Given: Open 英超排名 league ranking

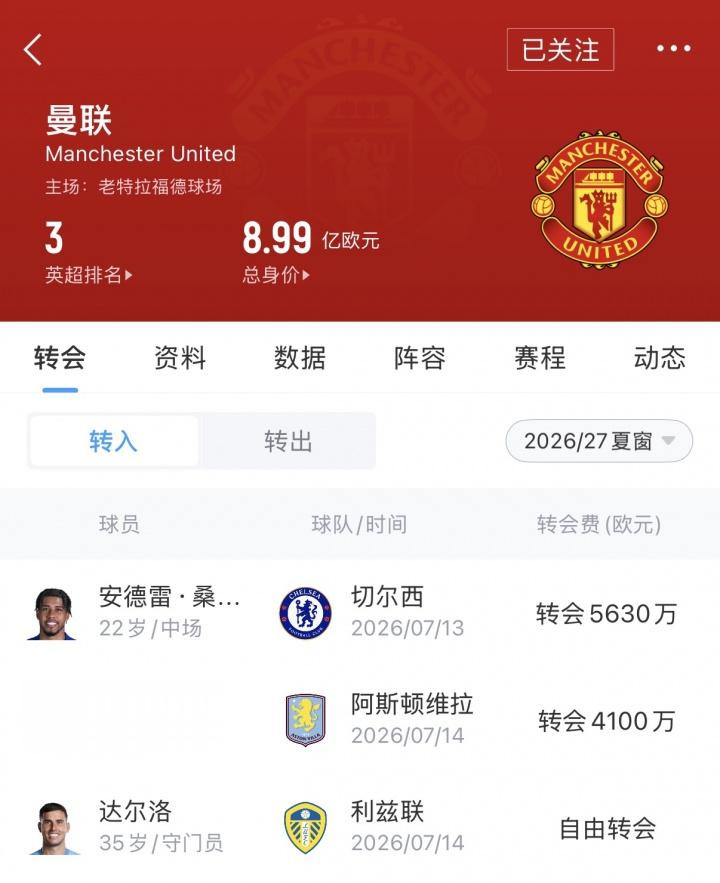Looking at the screenshot, I should 88,275.
